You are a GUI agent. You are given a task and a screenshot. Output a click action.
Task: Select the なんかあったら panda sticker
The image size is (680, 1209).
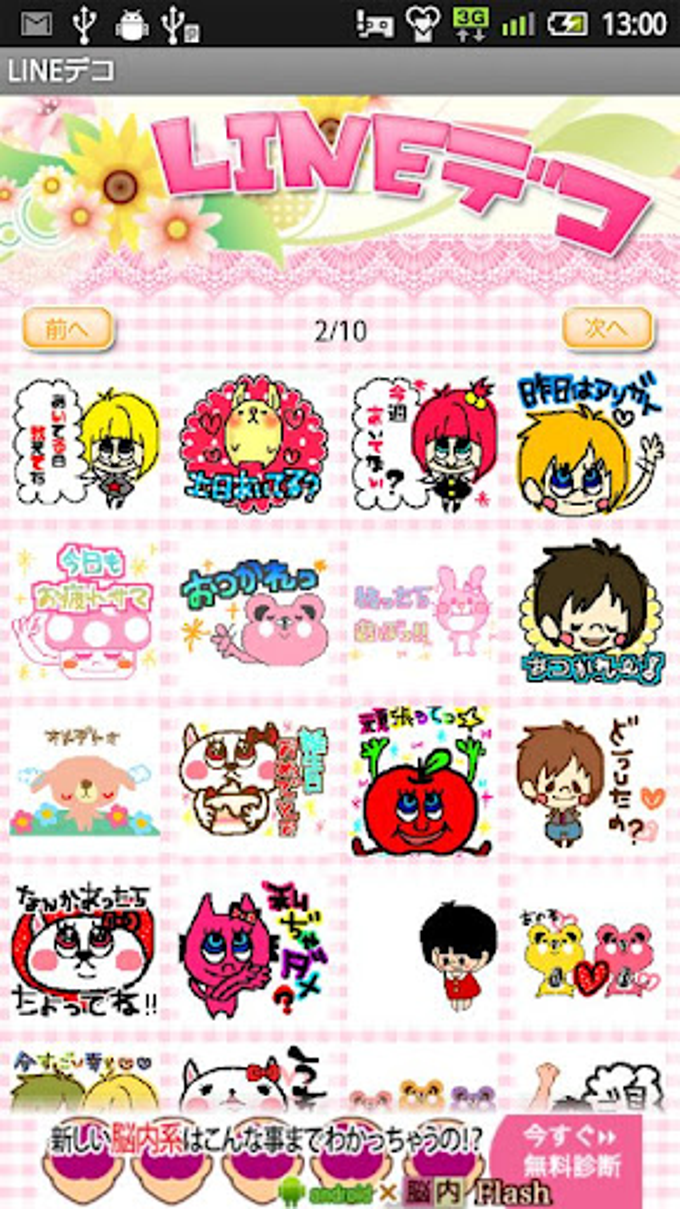point(87,949)
